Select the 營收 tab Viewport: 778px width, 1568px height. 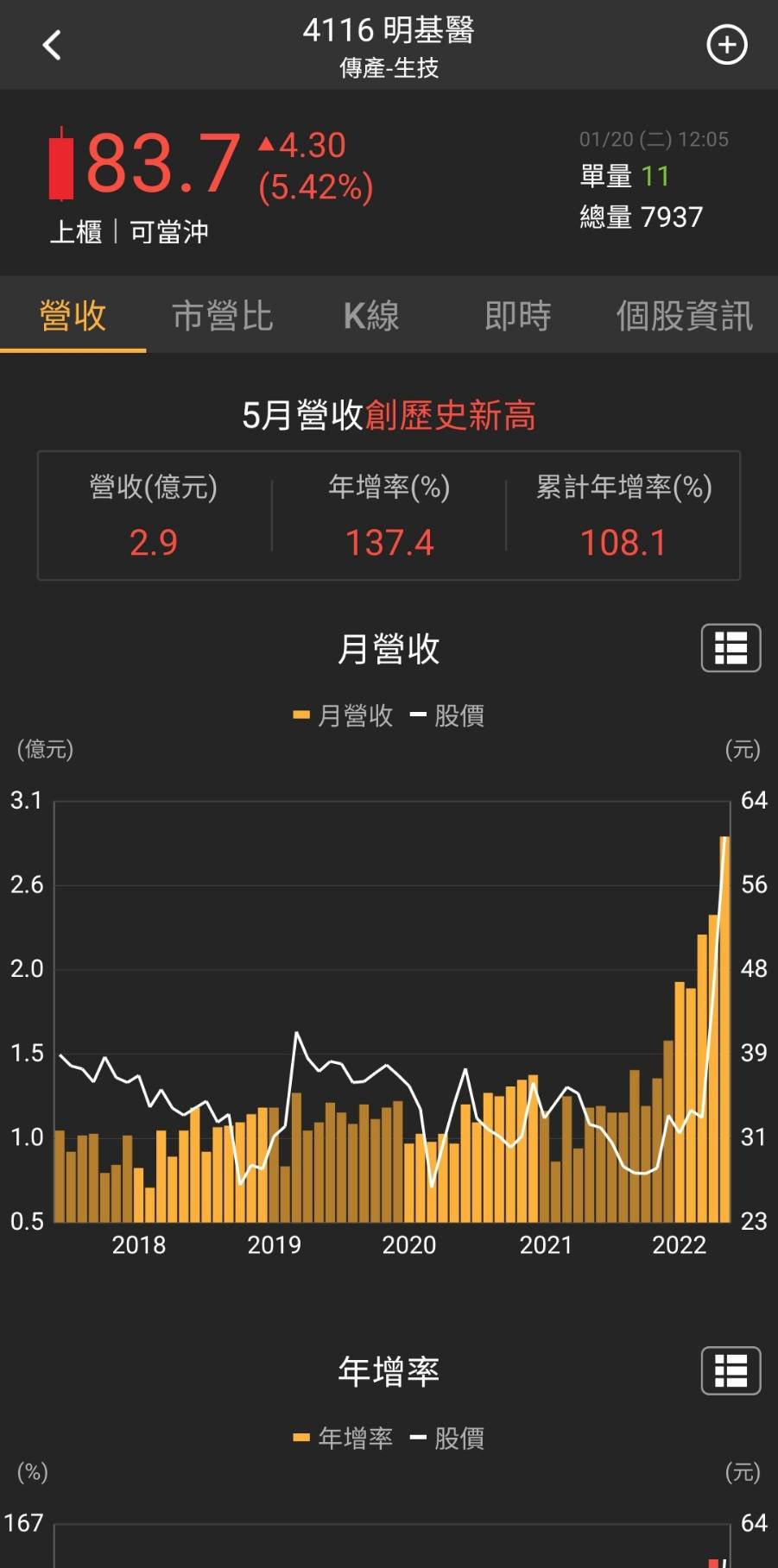coord(73,316)
